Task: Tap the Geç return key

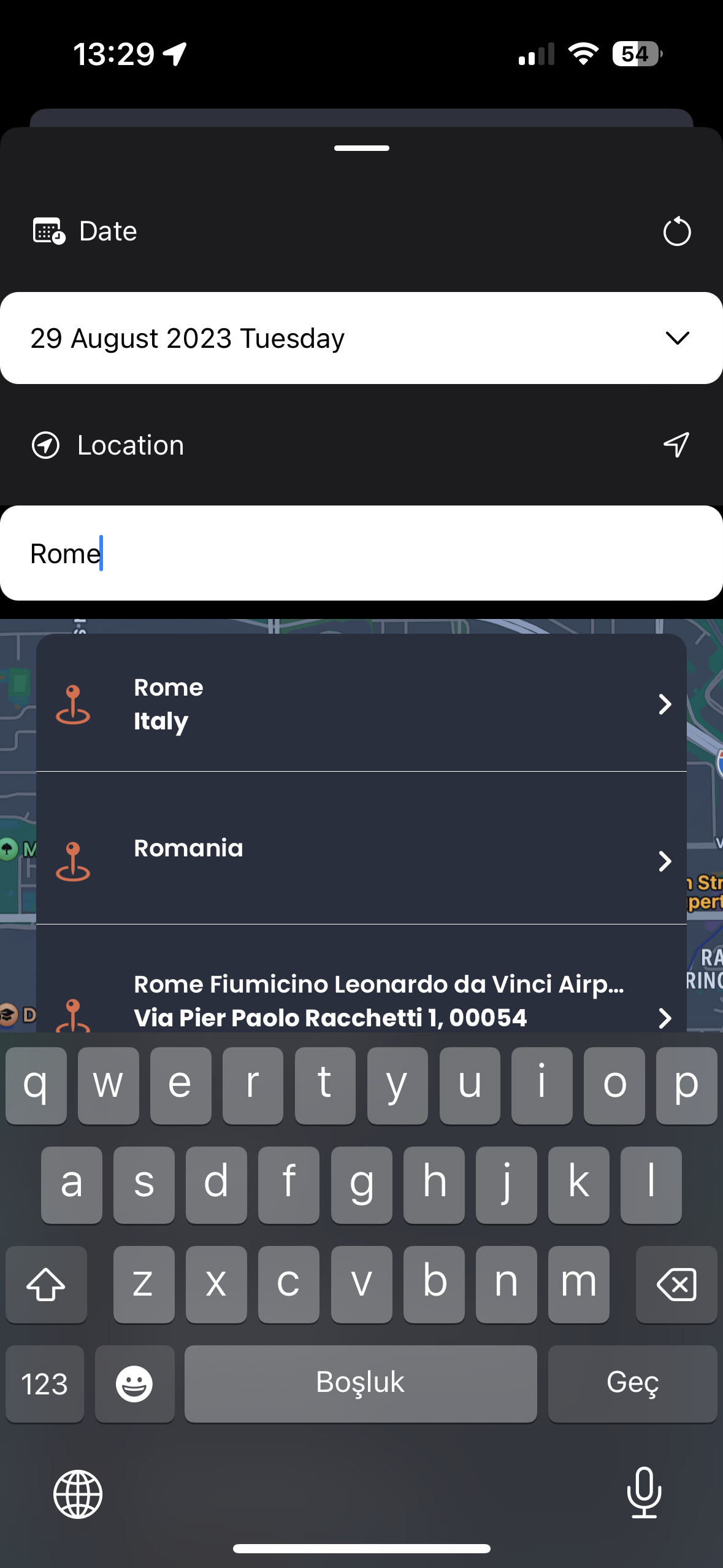Action: point(632,1383)
